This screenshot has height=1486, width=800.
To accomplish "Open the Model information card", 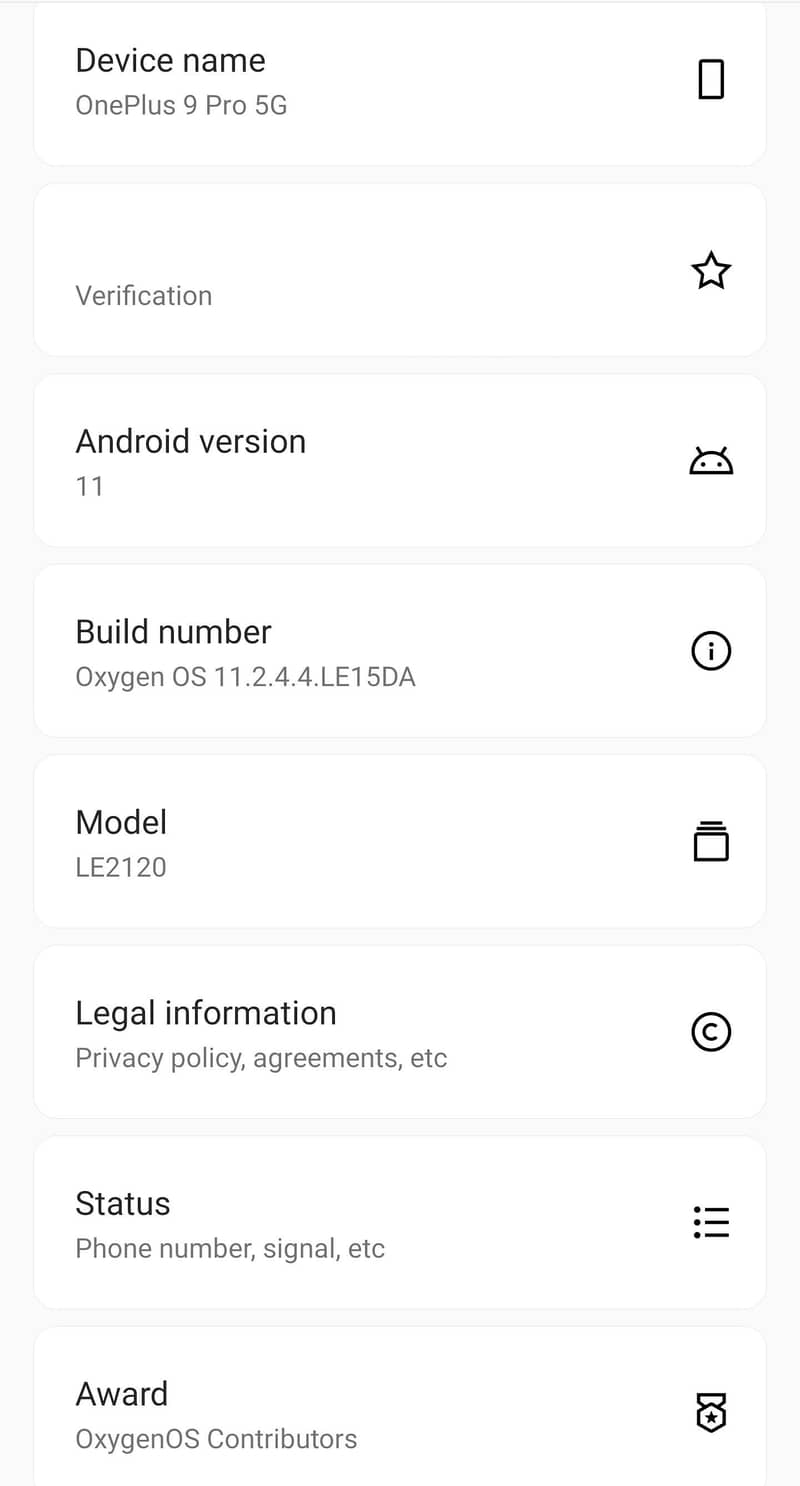I will (x=400, y=841).
